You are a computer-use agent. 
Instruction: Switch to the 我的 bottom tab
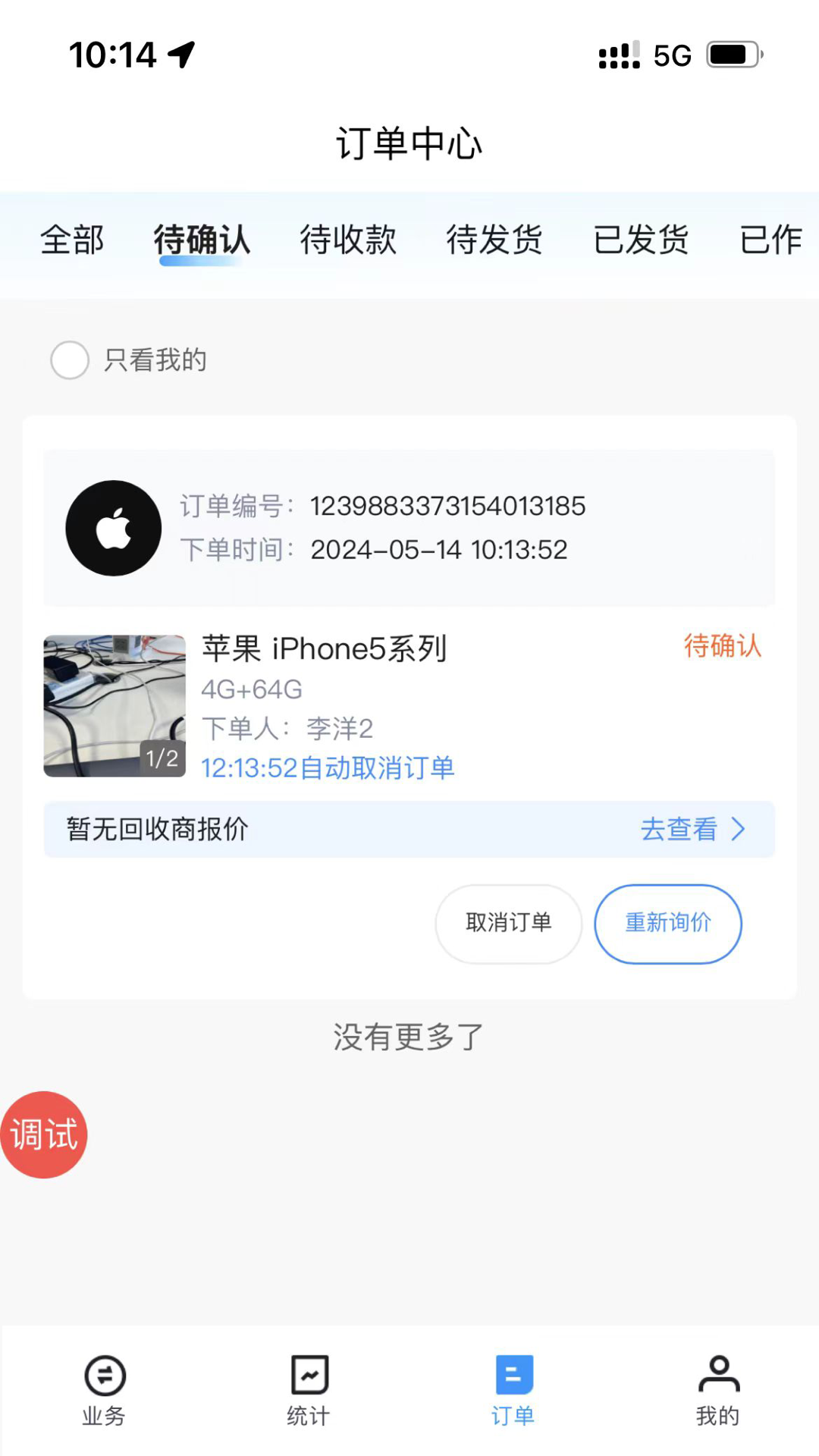718,1391
